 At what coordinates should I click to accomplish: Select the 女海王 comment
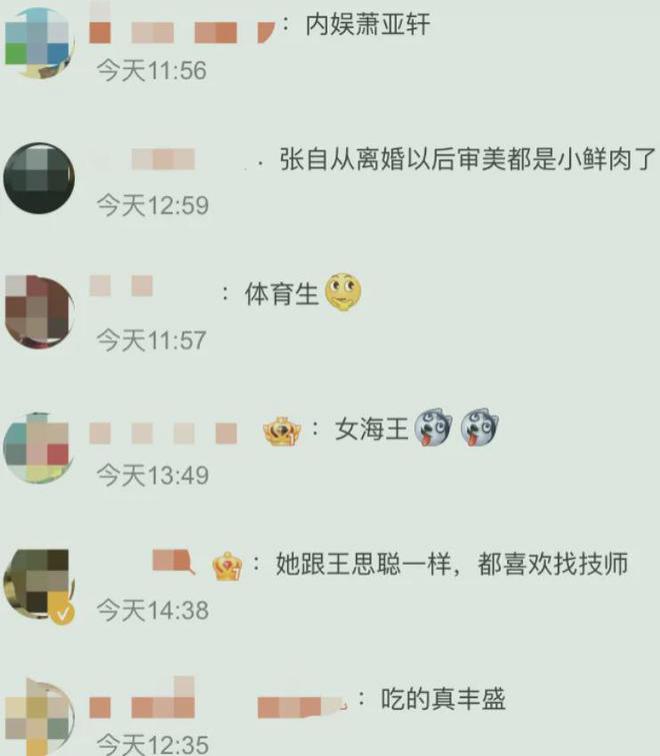(372, 430)
